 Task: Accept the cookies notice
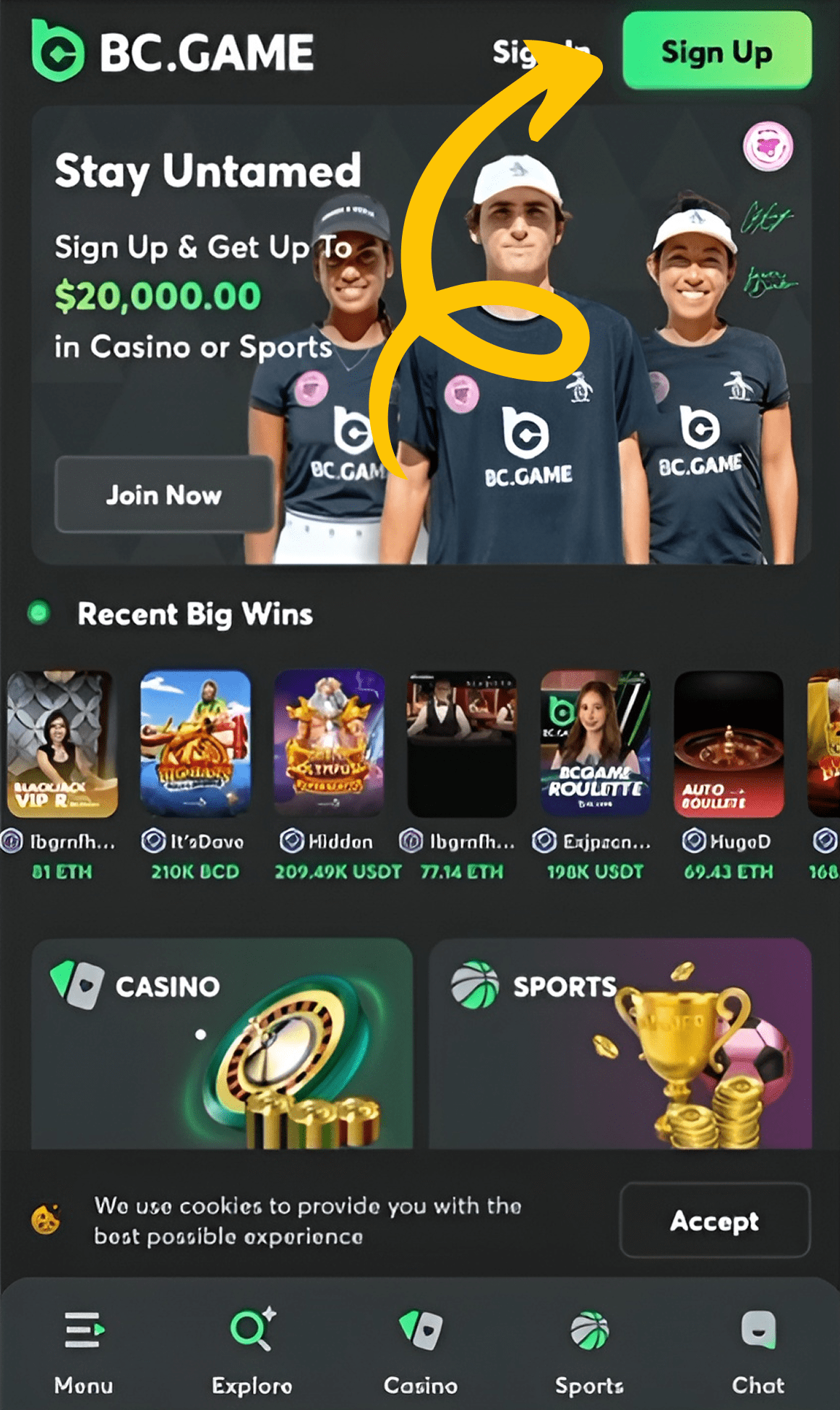pyautogui.click(x=714, y=1221)
